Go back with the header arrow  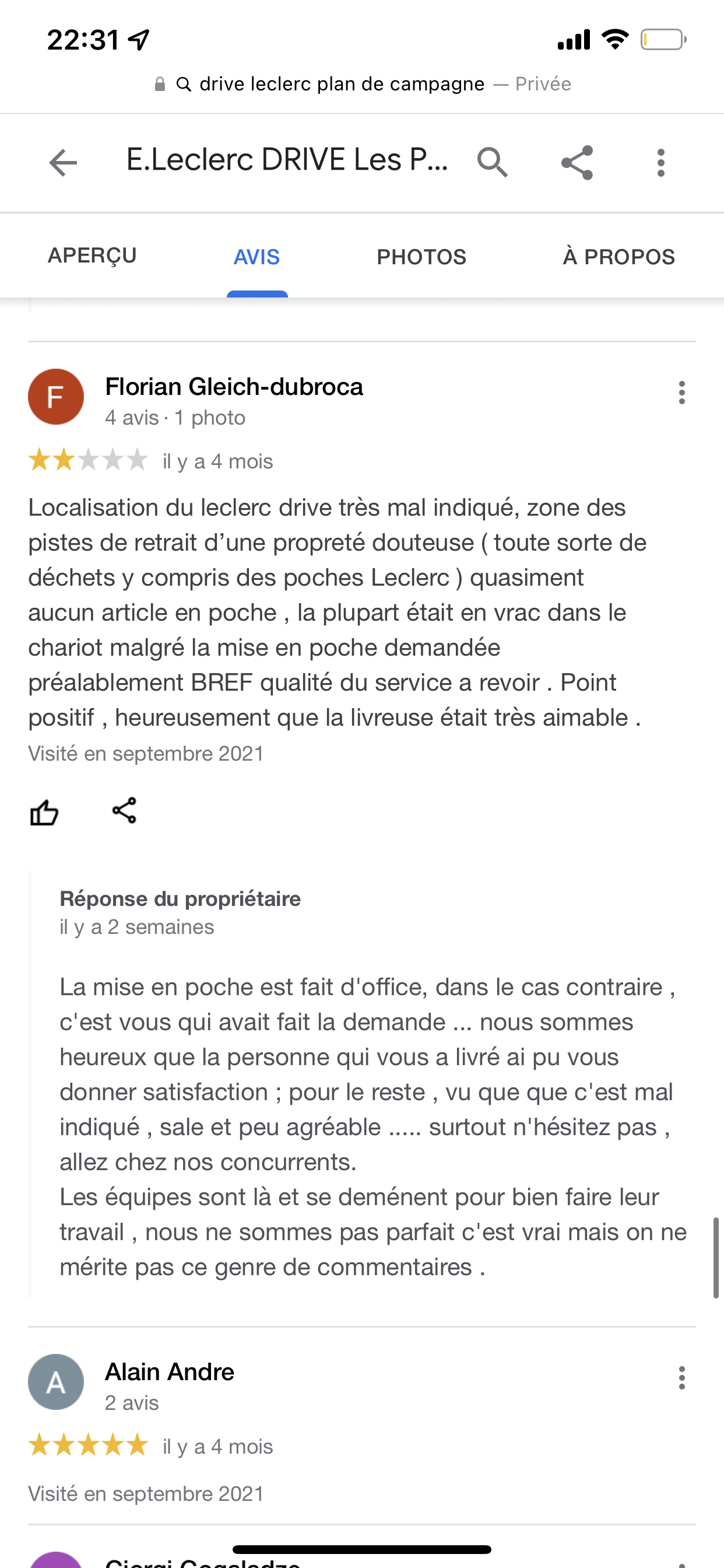pos(64,163)
